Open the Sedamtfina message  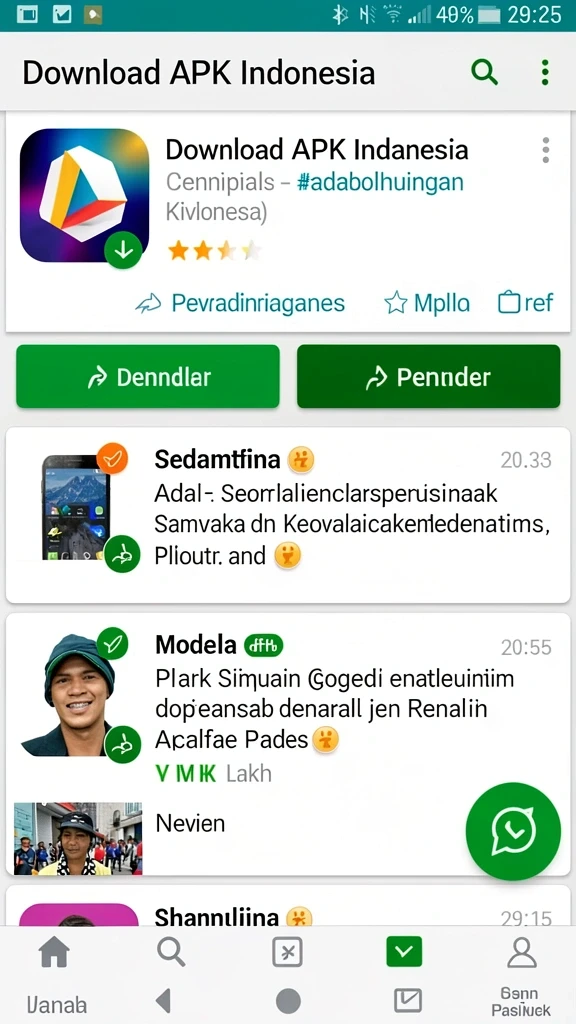[x=288, y=515]
